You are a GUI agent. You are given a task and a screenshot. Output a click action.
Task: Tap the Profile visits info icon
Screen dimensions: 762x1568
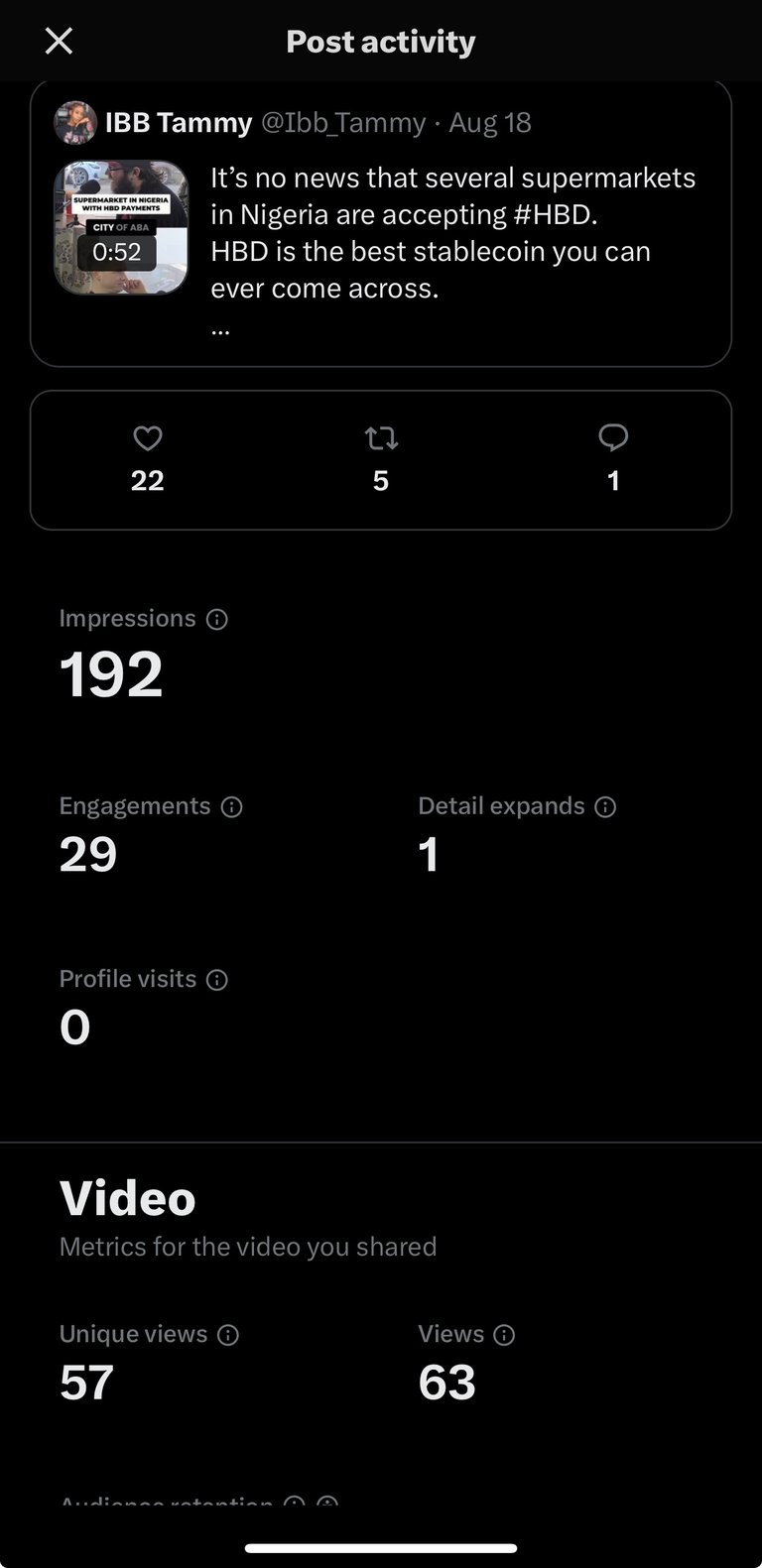[217, 980]
